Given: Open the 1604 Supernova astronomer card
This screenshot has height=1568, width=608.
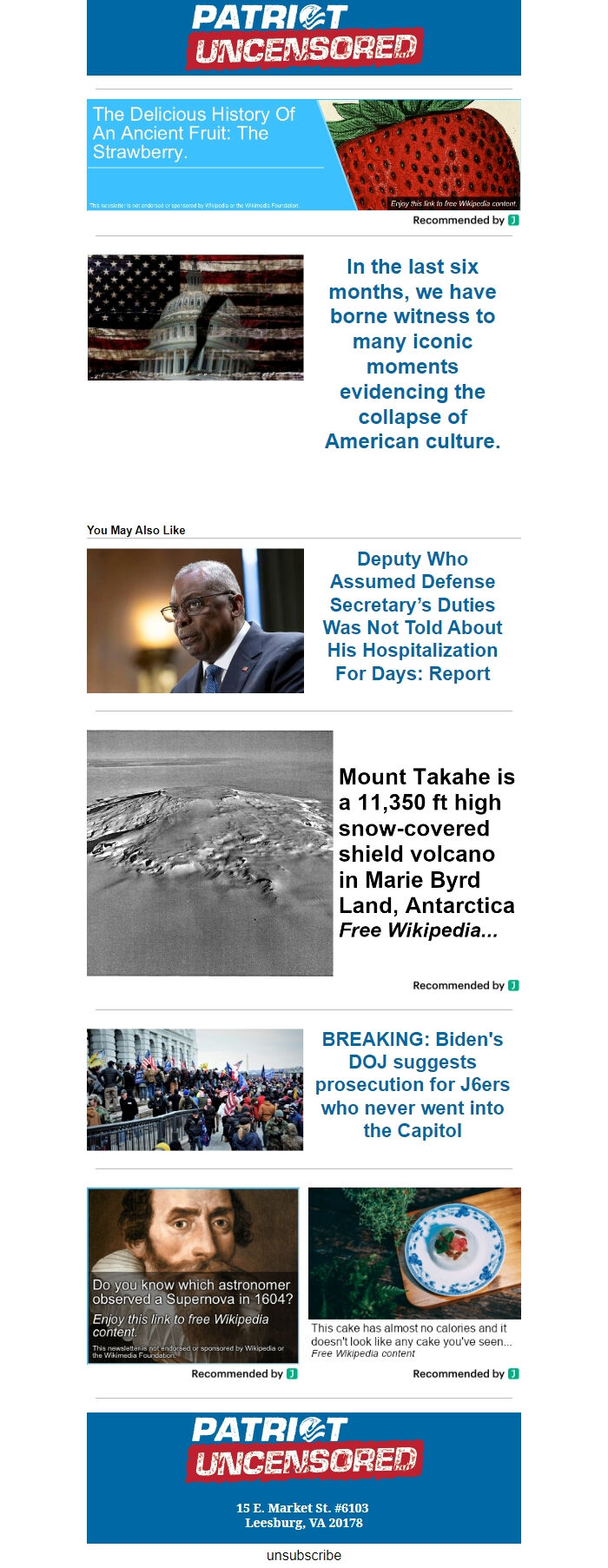Looking at the screenshot, I should [x=193, y=1275].
